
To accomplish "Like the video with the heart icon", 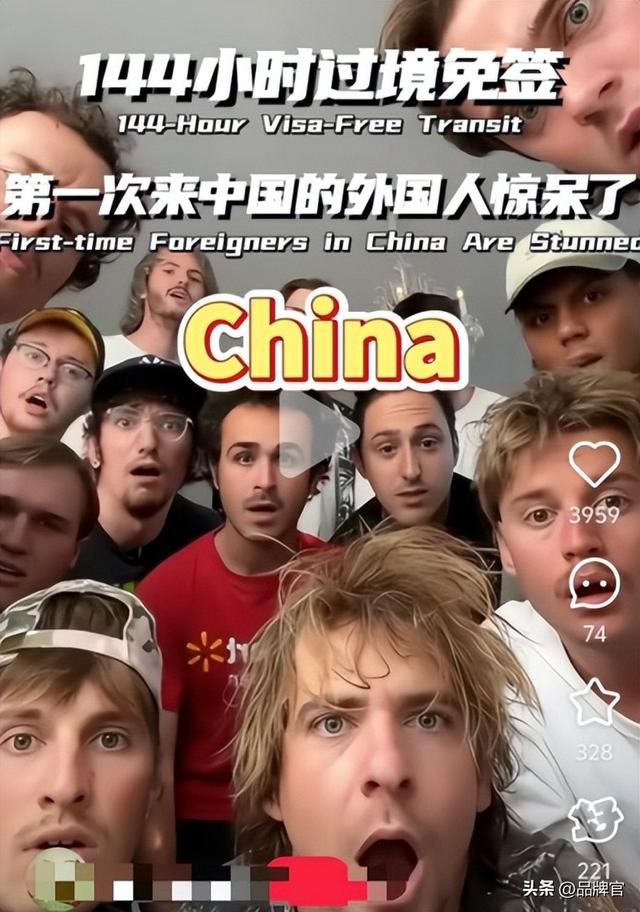I will 594,464.
